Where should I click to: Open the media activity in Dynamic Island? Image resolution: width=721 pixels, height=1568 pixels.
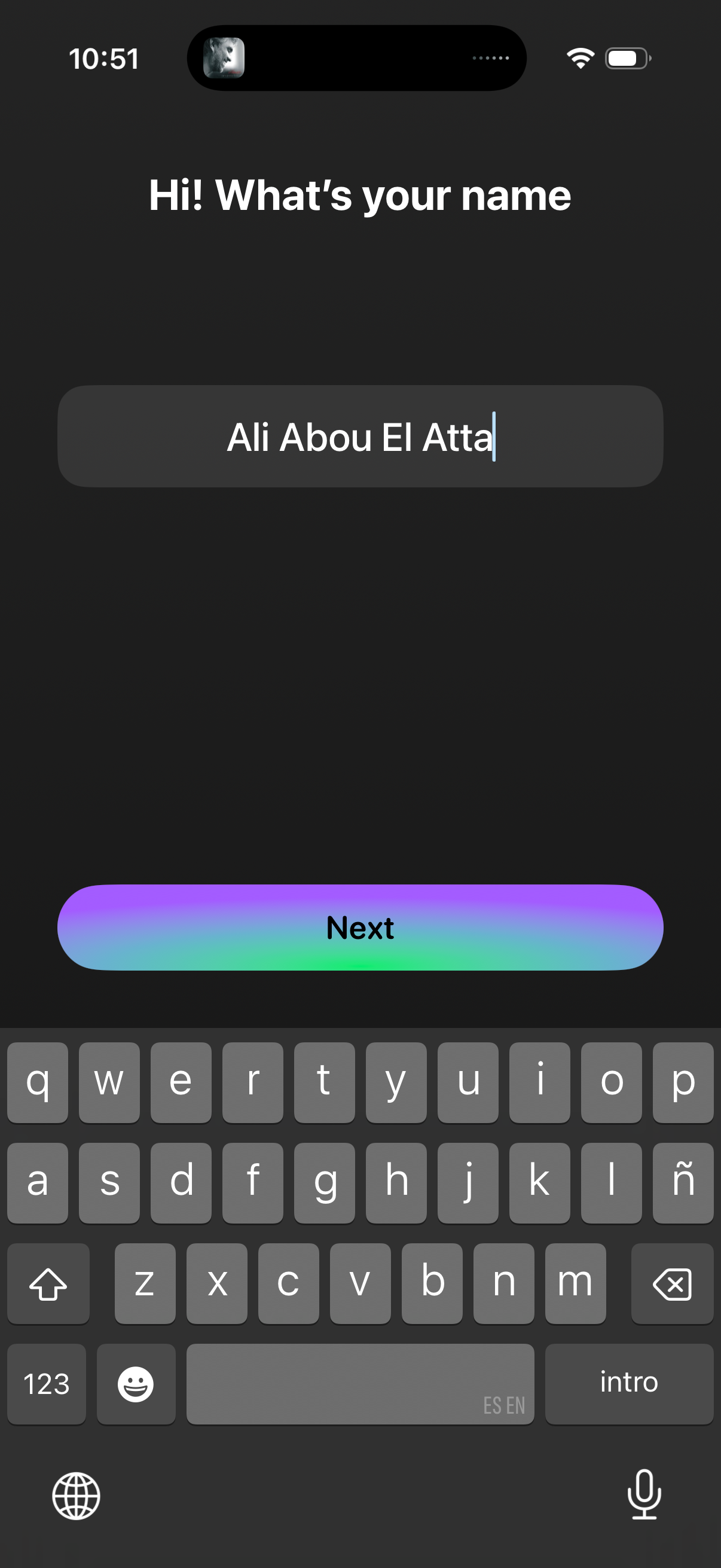pyautogui.click(x=224, y=59)
